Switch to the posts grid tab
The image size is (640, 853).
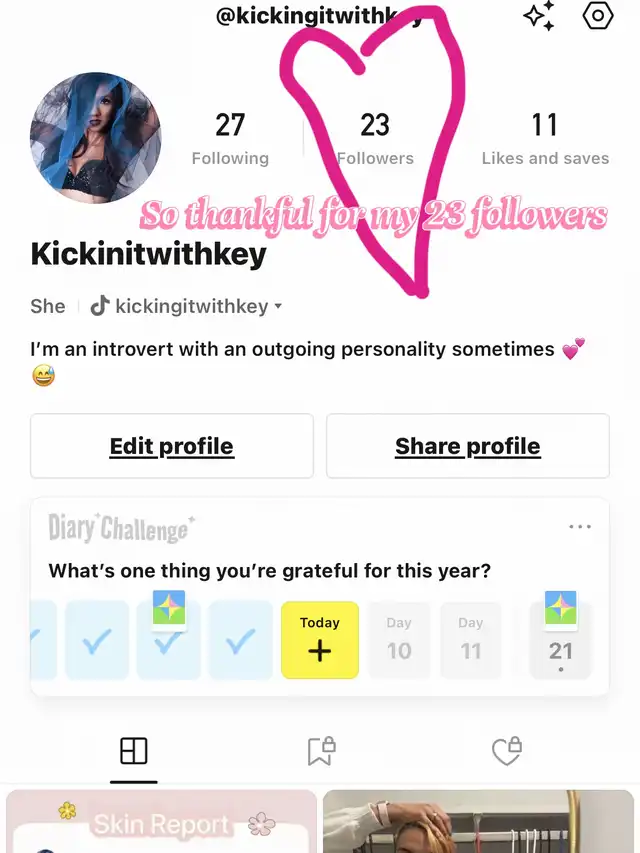click(x=133, y=752)
